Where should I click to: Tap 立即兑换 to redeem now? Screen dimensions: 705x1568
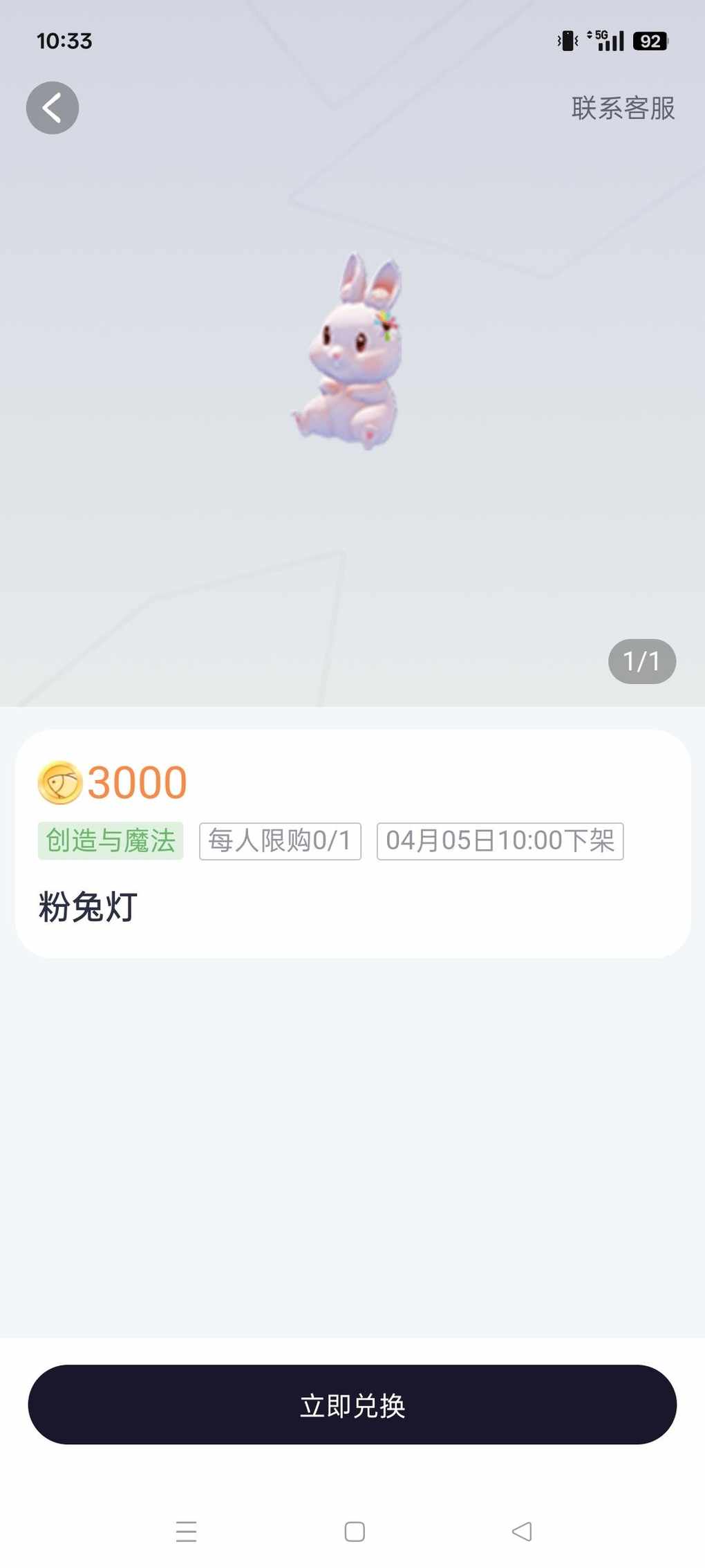(352, 1405)
